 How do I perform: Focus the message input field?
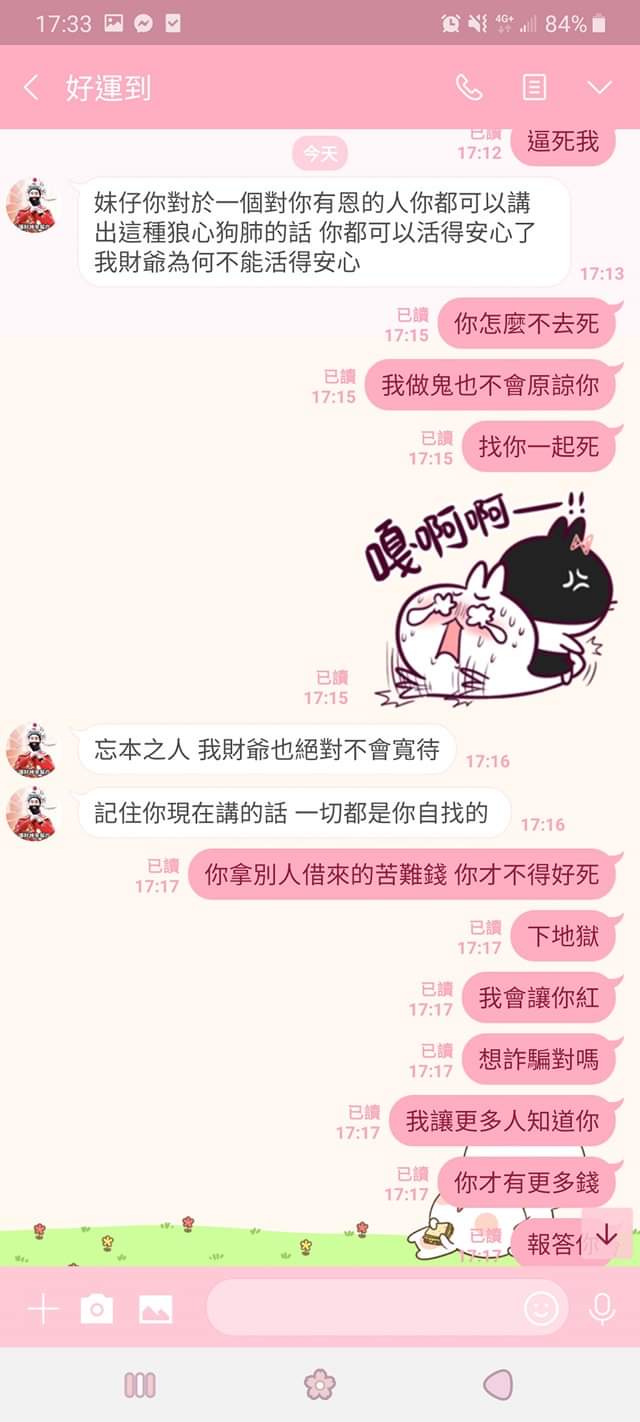365,1307
